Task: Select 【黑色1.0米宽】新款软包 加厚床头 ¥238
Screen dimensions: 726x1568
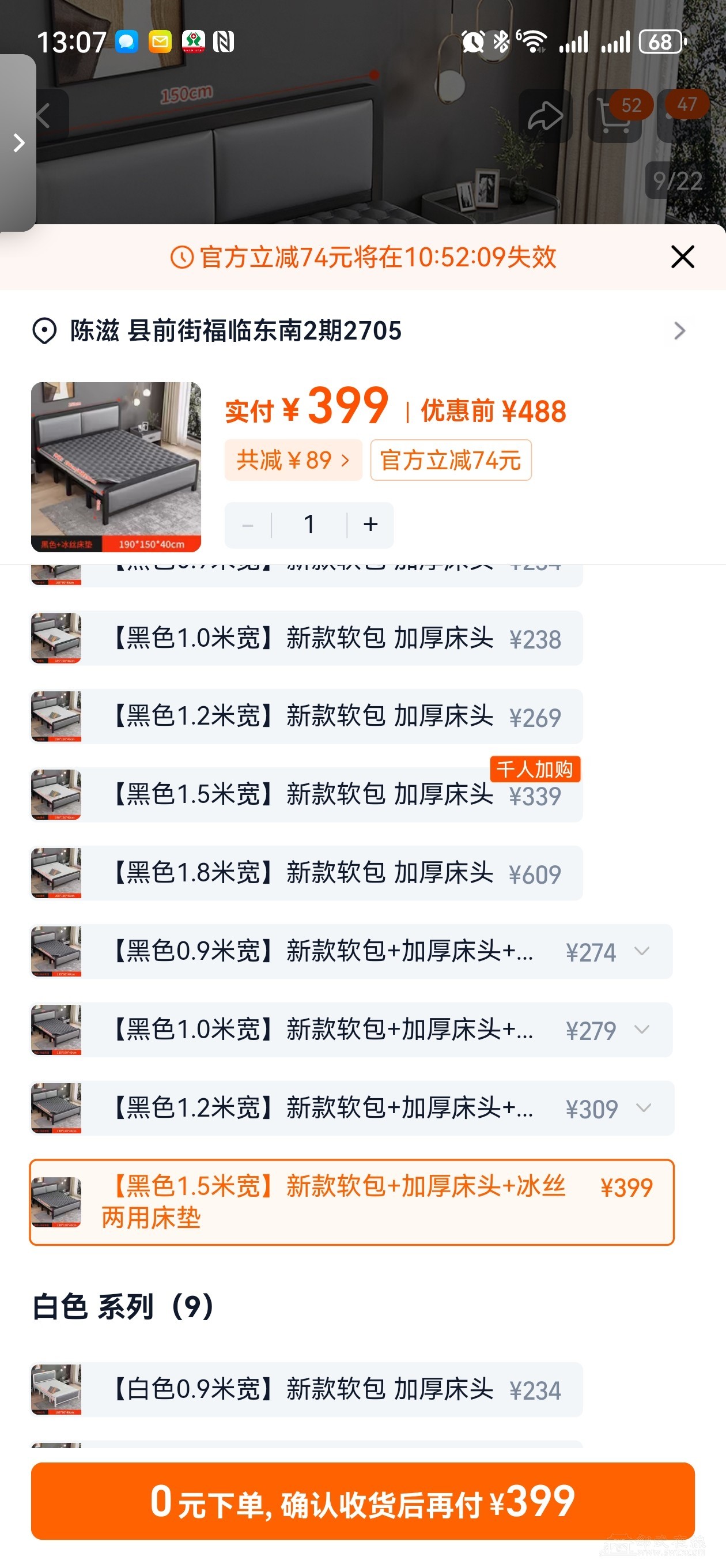Action: pyautogui.click(x=306, y=638)
